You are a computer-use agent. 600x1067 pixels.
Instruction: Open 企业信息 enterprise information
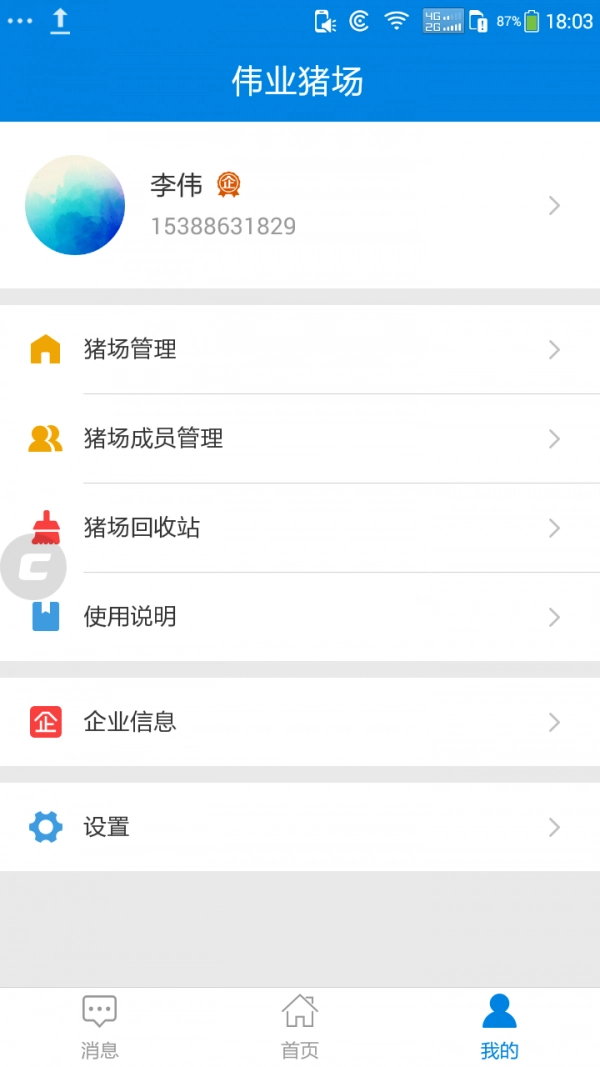tap(300, 721)
